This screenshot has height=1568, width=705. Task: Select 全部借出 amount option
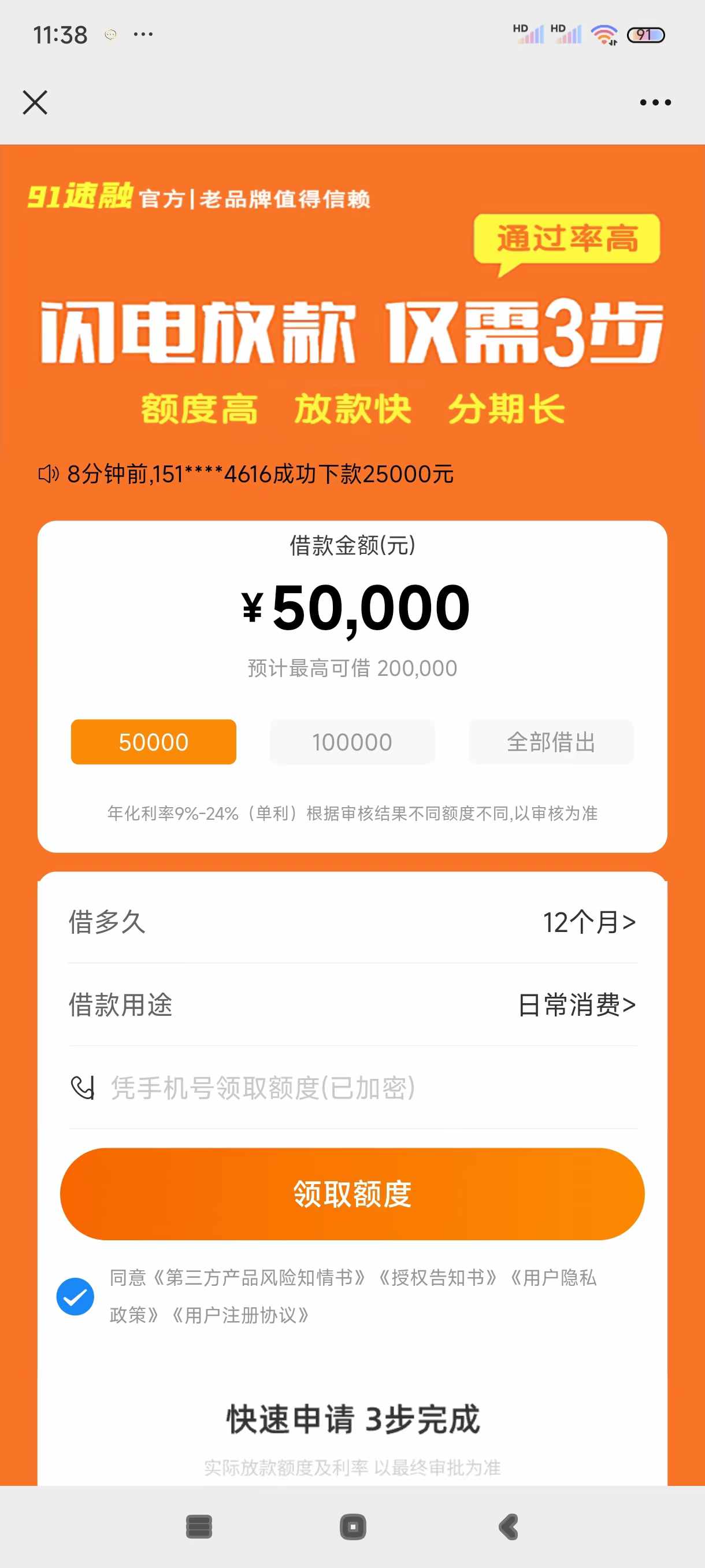(551, 741)
